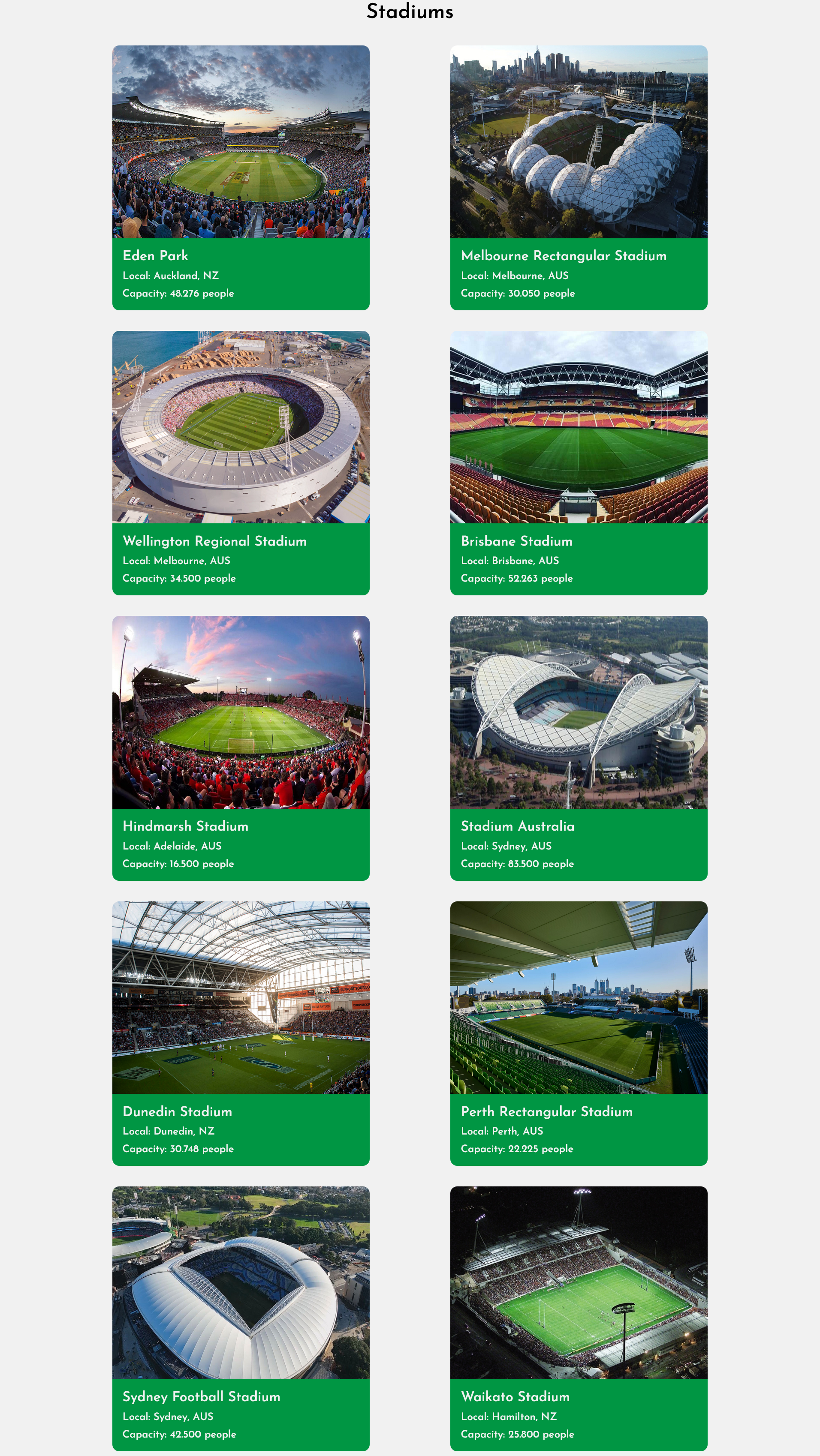This screenshot has width=820, height=1456.
Task: View the Perth Rectangular Stadium card
Action: tap(578, 1033)
